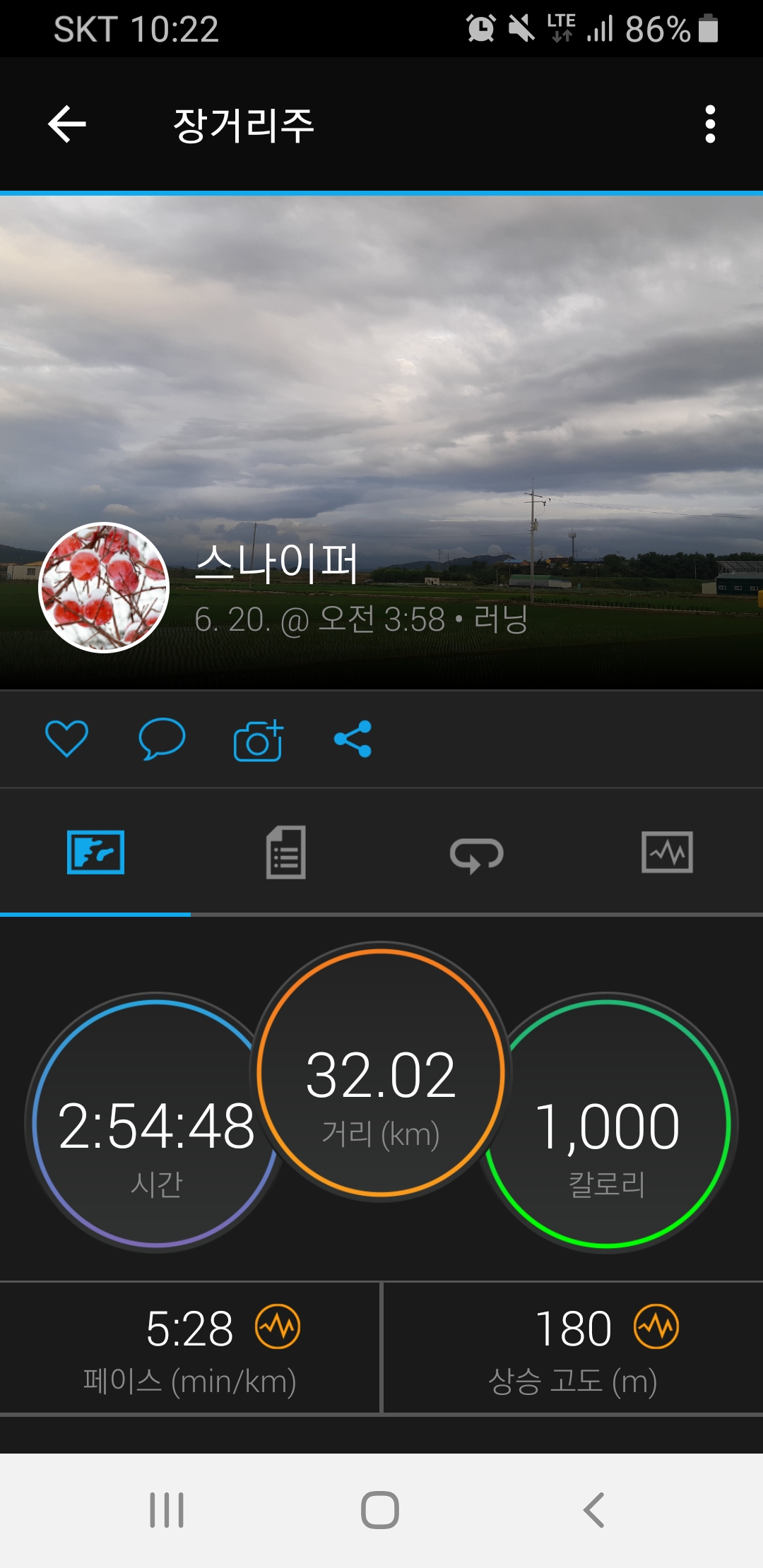Open comments on this activity

162,739
